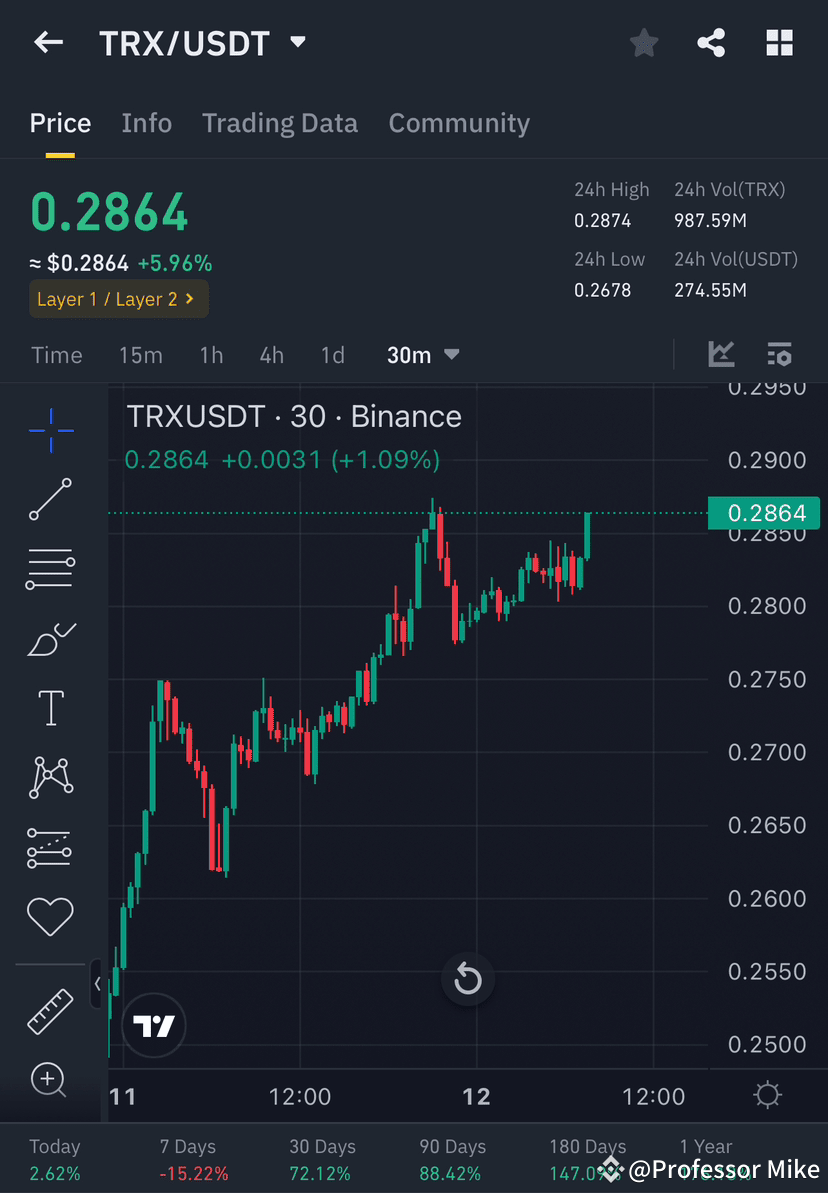Image resolution: width=828 pixels, height=1193 pixels.
Task: Select the crosshair cursor tool
Action: tap(50, 430)
